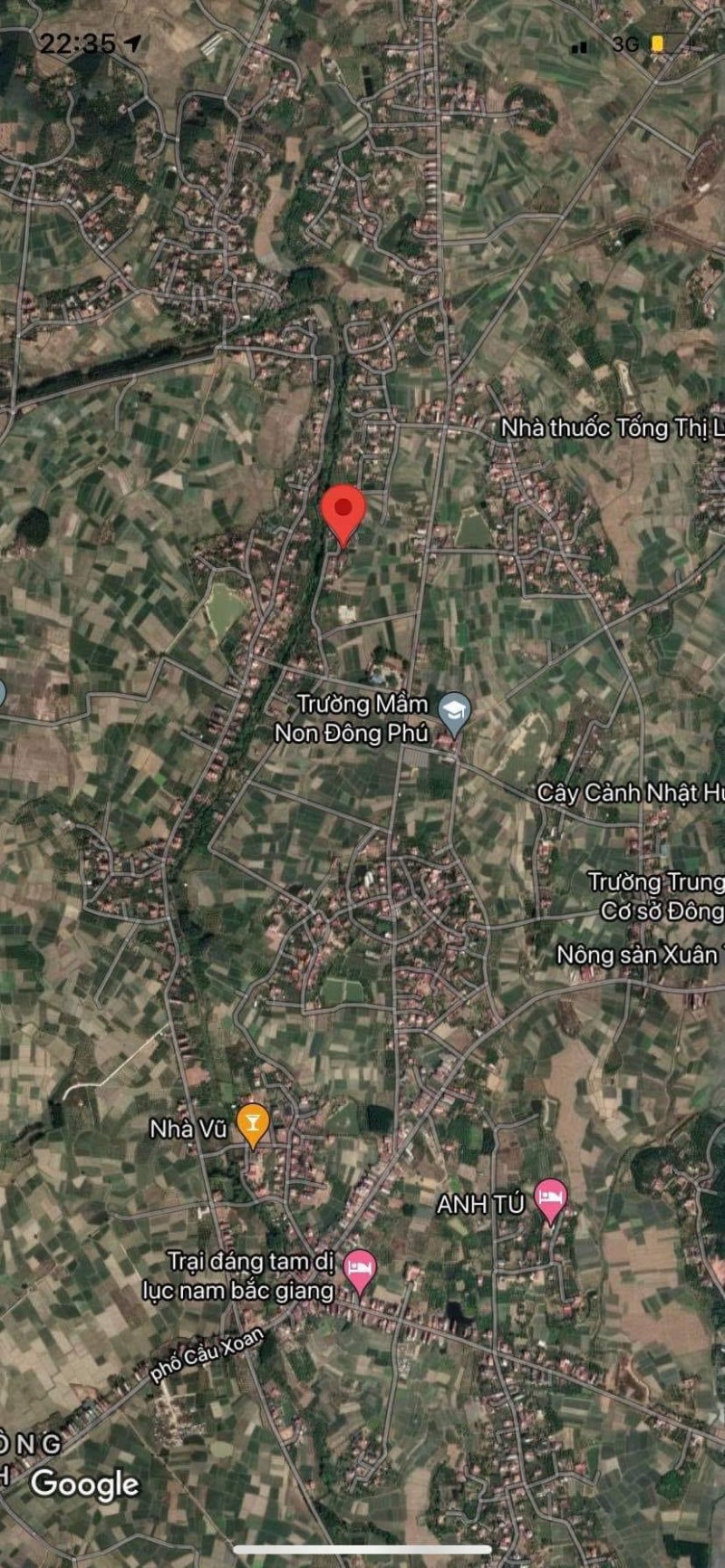This screenshot has height=1568, width=725.
Task: Select the Cây Cảnh Nhật place label
Action: click(631, 793)
